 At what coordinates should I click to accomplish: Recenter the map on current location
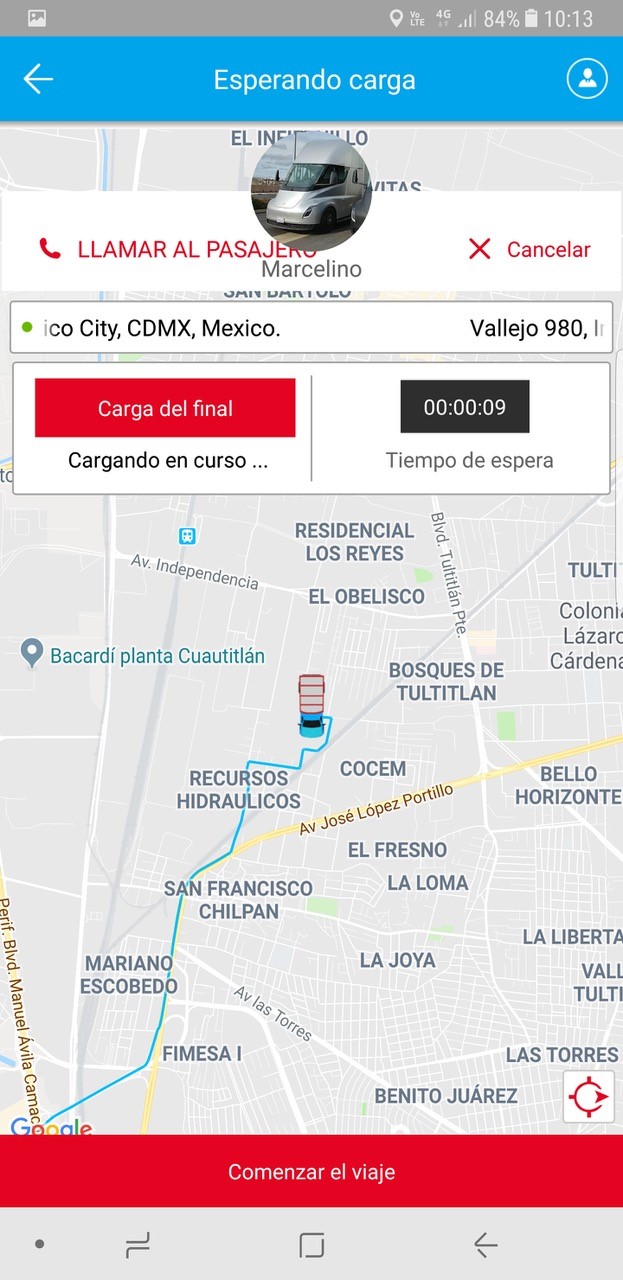588,1097
